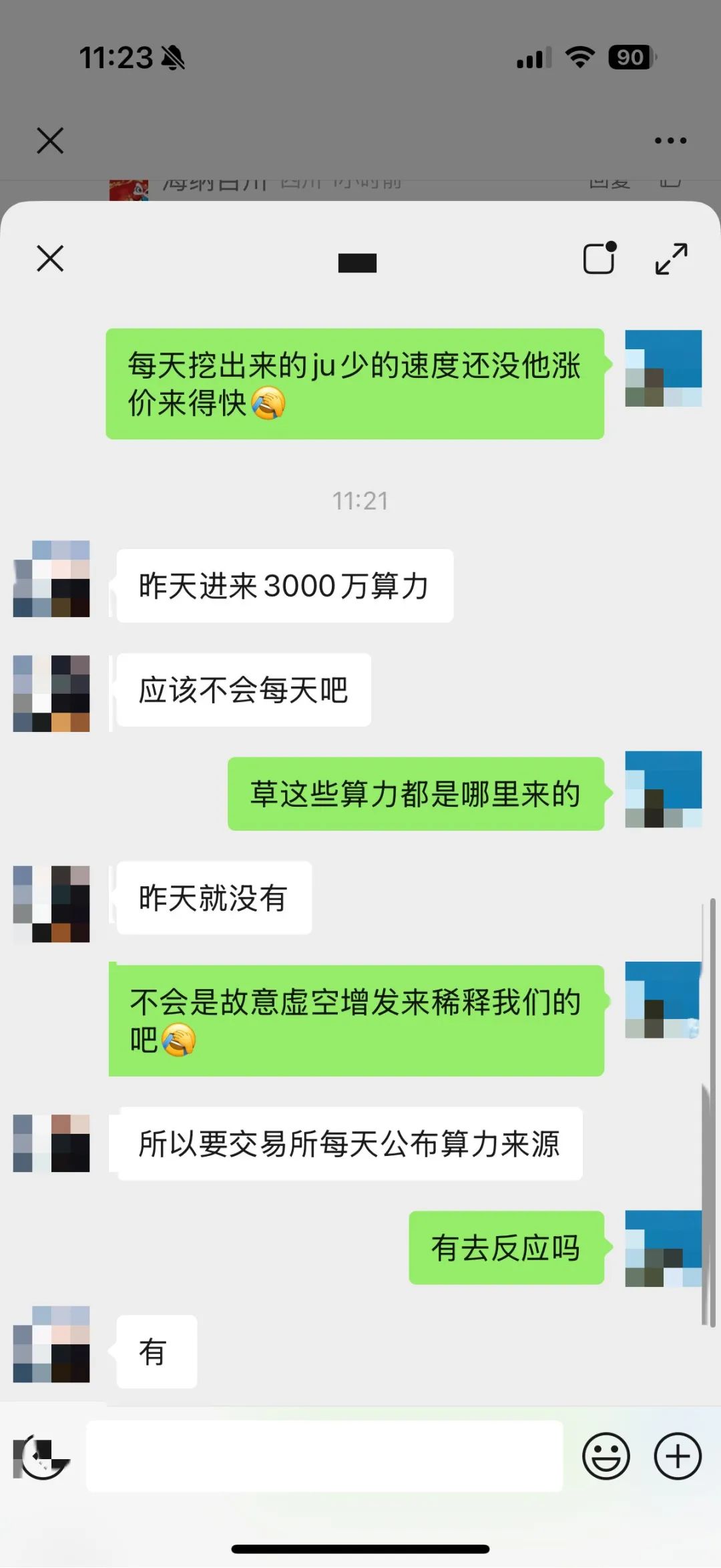This screenshot has height=1568, width=721.
Task: Switch to voice message input
Action: [41, 1456]
